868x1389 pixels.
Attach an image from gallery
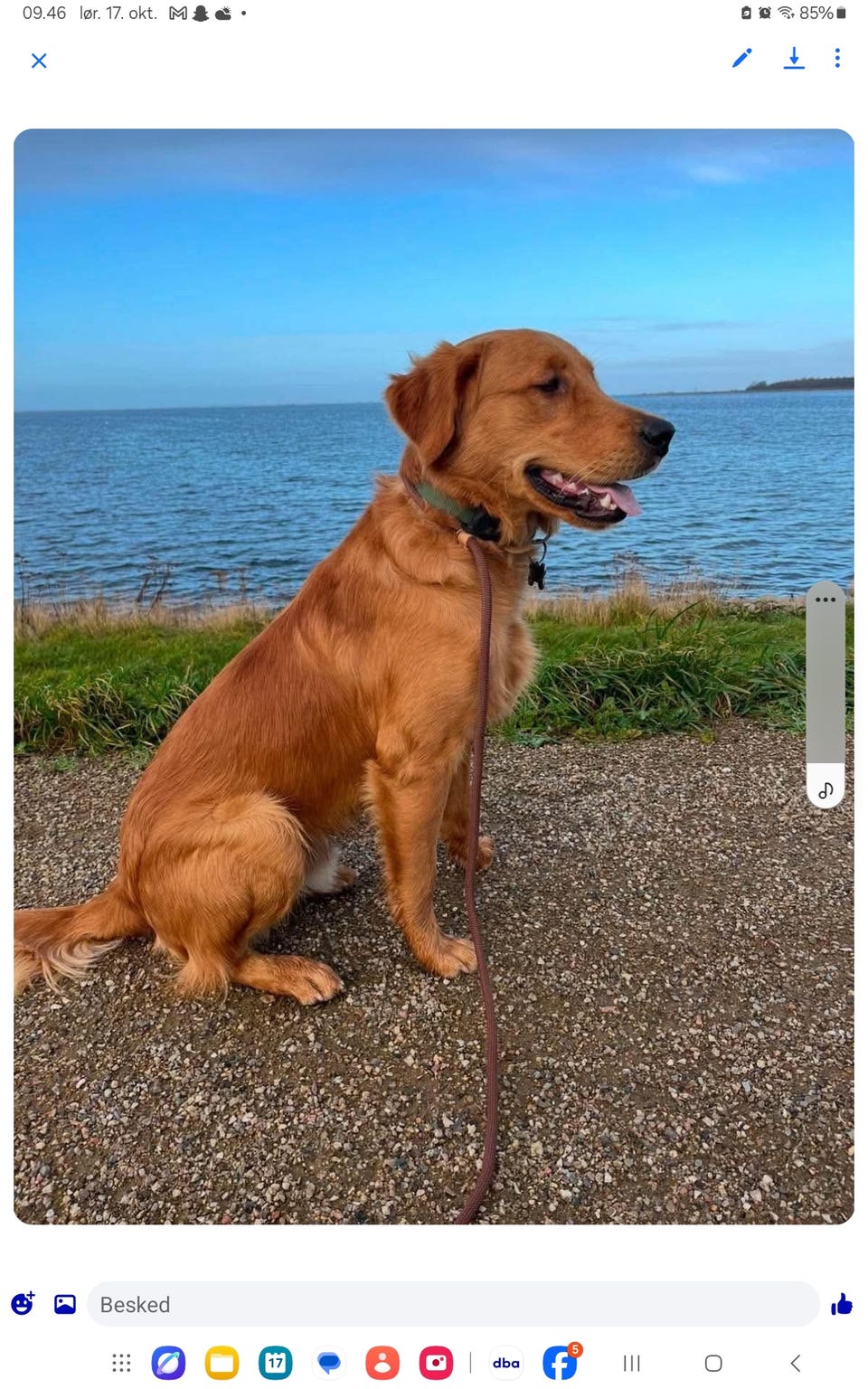click(x=65, y=1304)
